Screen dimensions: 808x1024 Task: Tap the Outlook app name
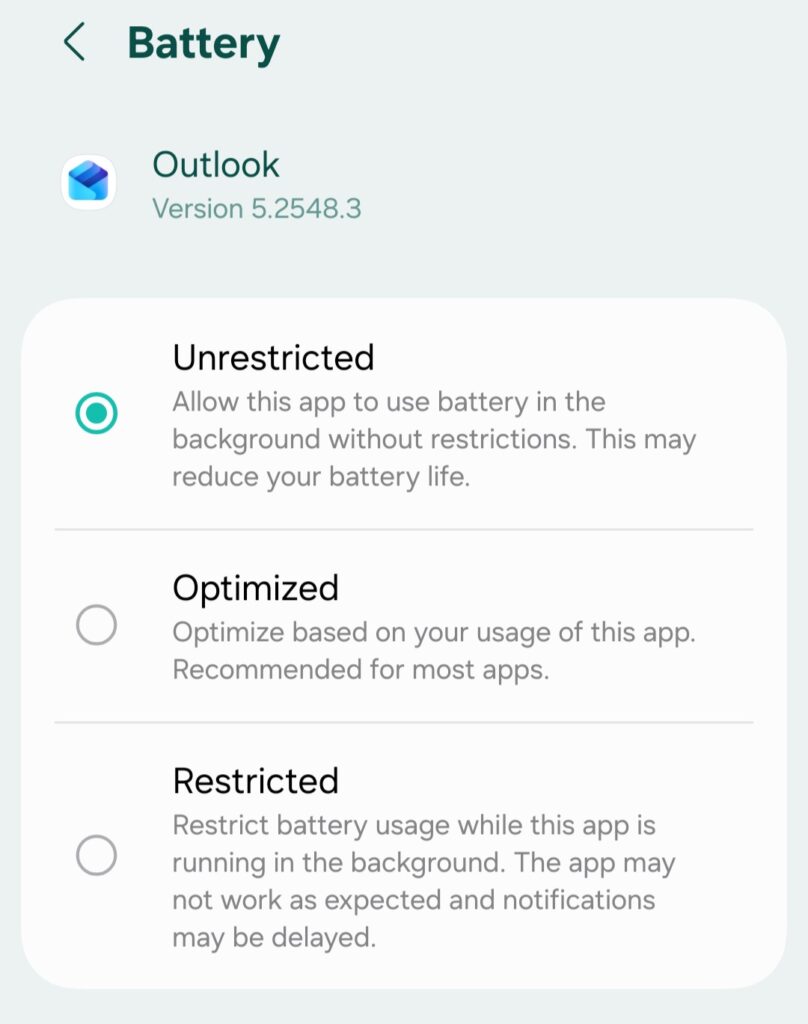(x=216, y=164)
